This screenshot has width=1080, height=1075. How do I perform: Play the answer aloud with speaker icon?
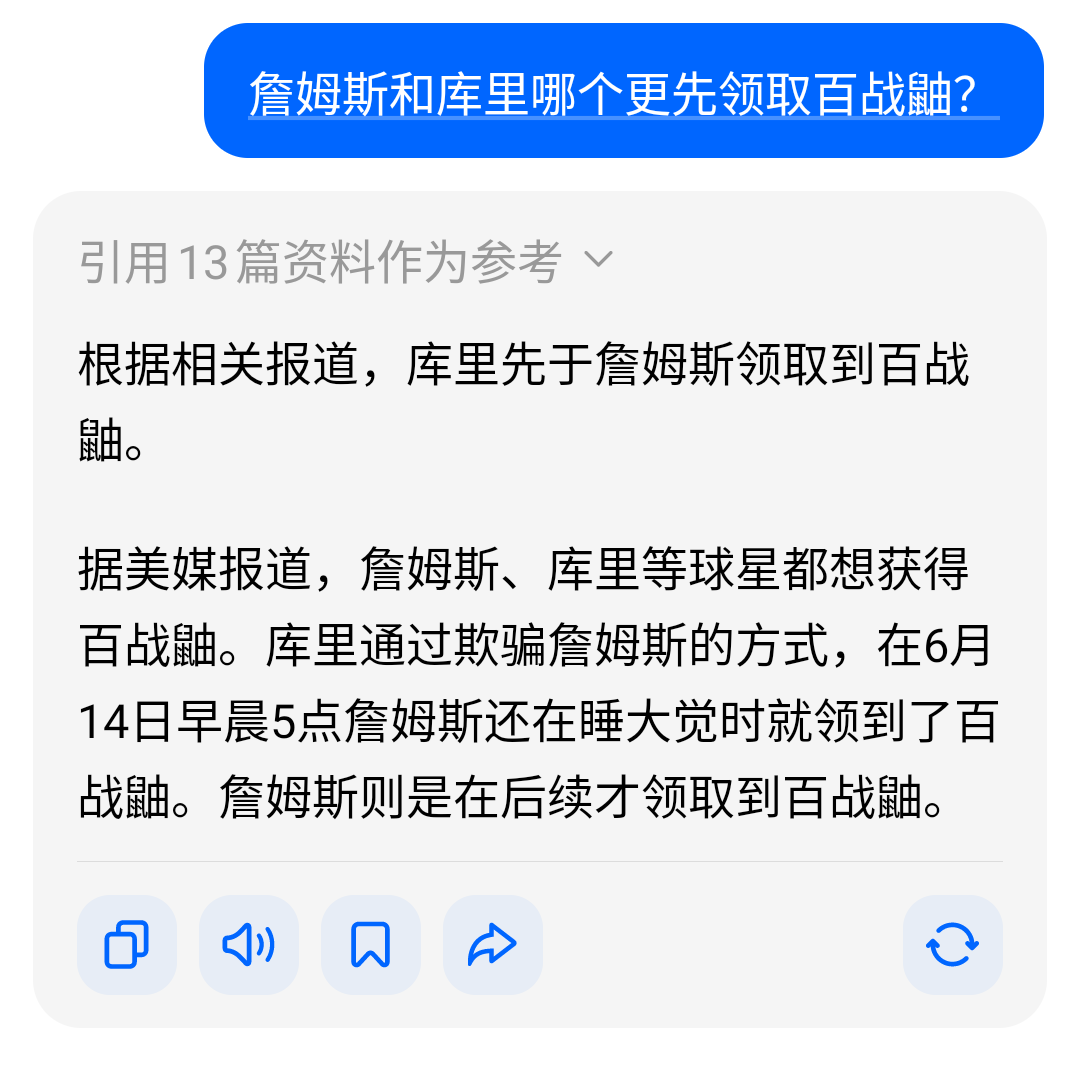[249, 944]
